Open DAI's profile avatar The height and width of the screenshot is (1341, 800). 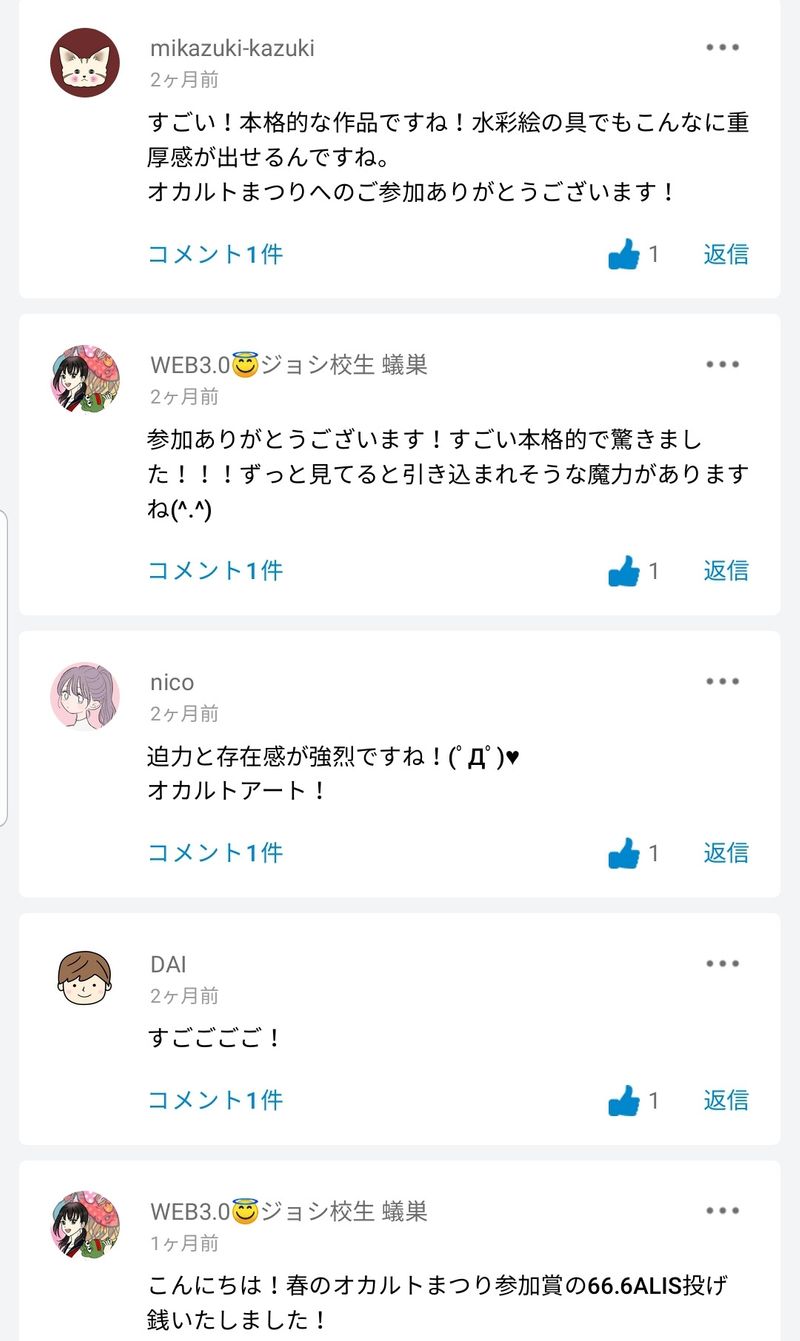pos(85,978)
